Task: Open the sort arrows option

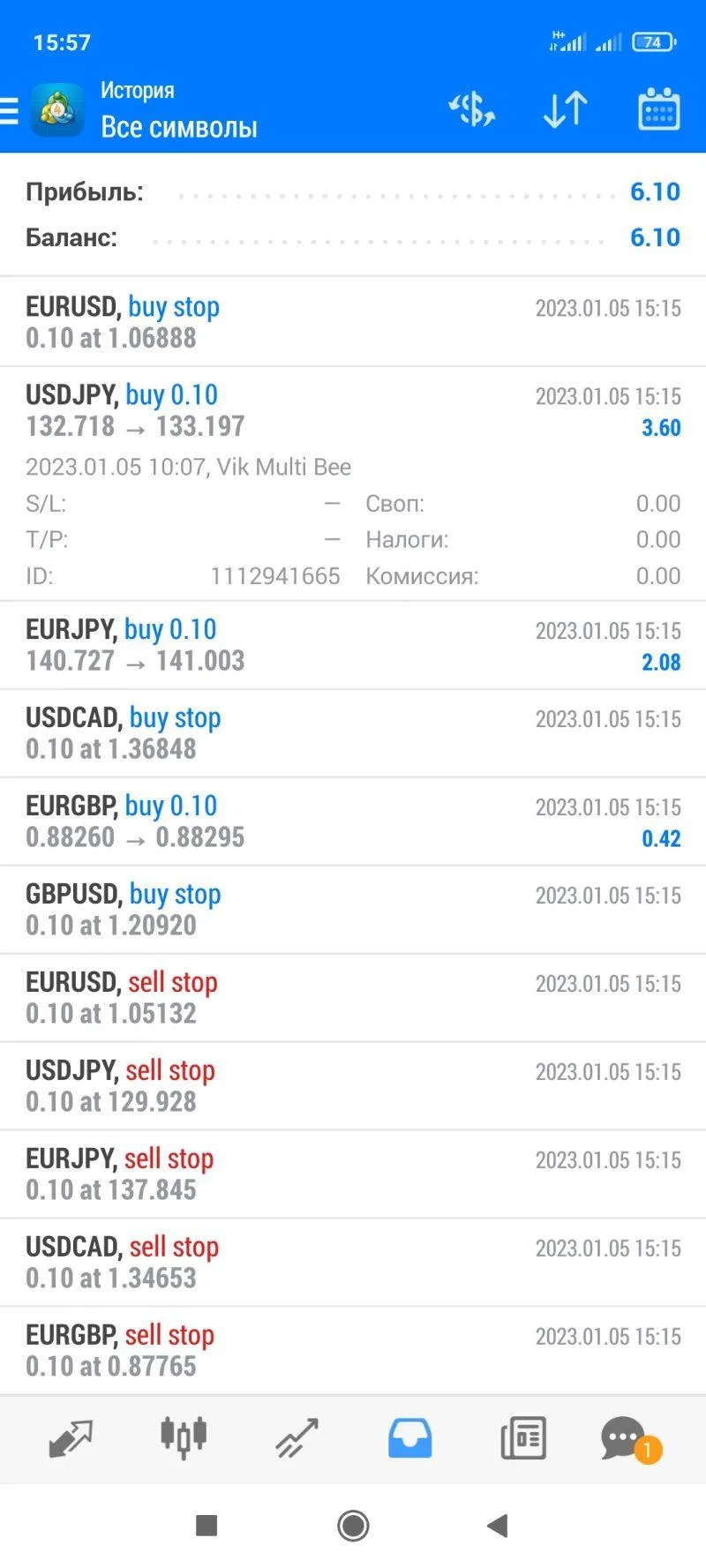Action: (x=565, y=109)
